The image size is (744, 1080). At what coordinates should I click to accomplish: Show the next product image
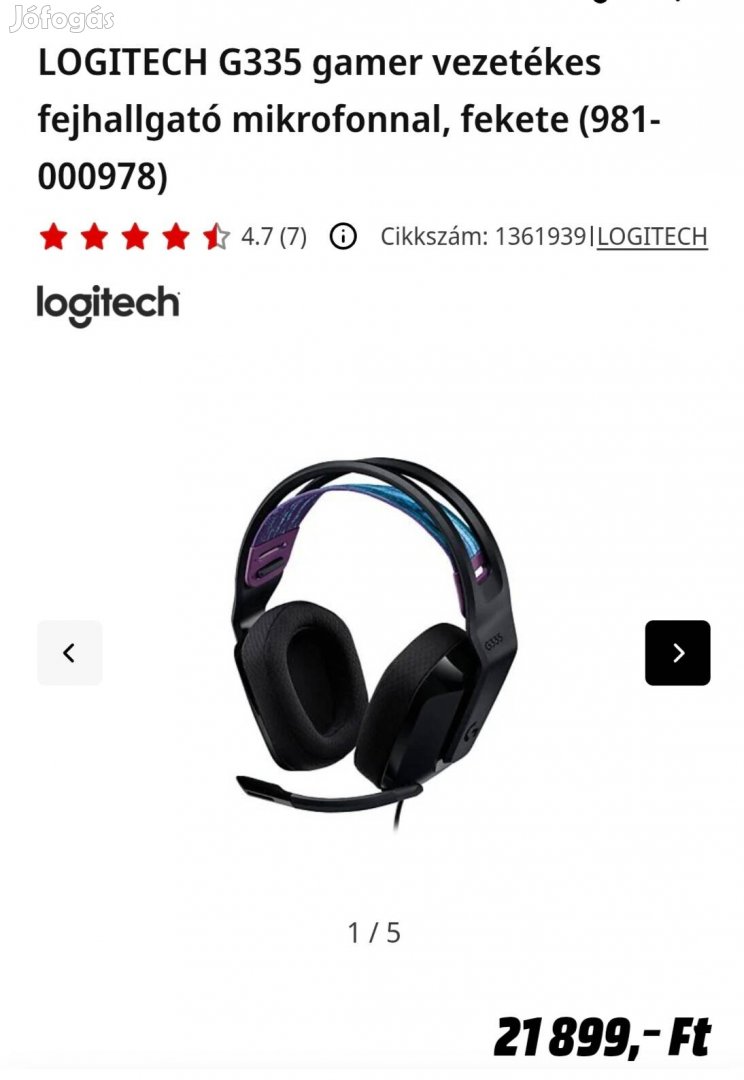[x=677, y=653]
